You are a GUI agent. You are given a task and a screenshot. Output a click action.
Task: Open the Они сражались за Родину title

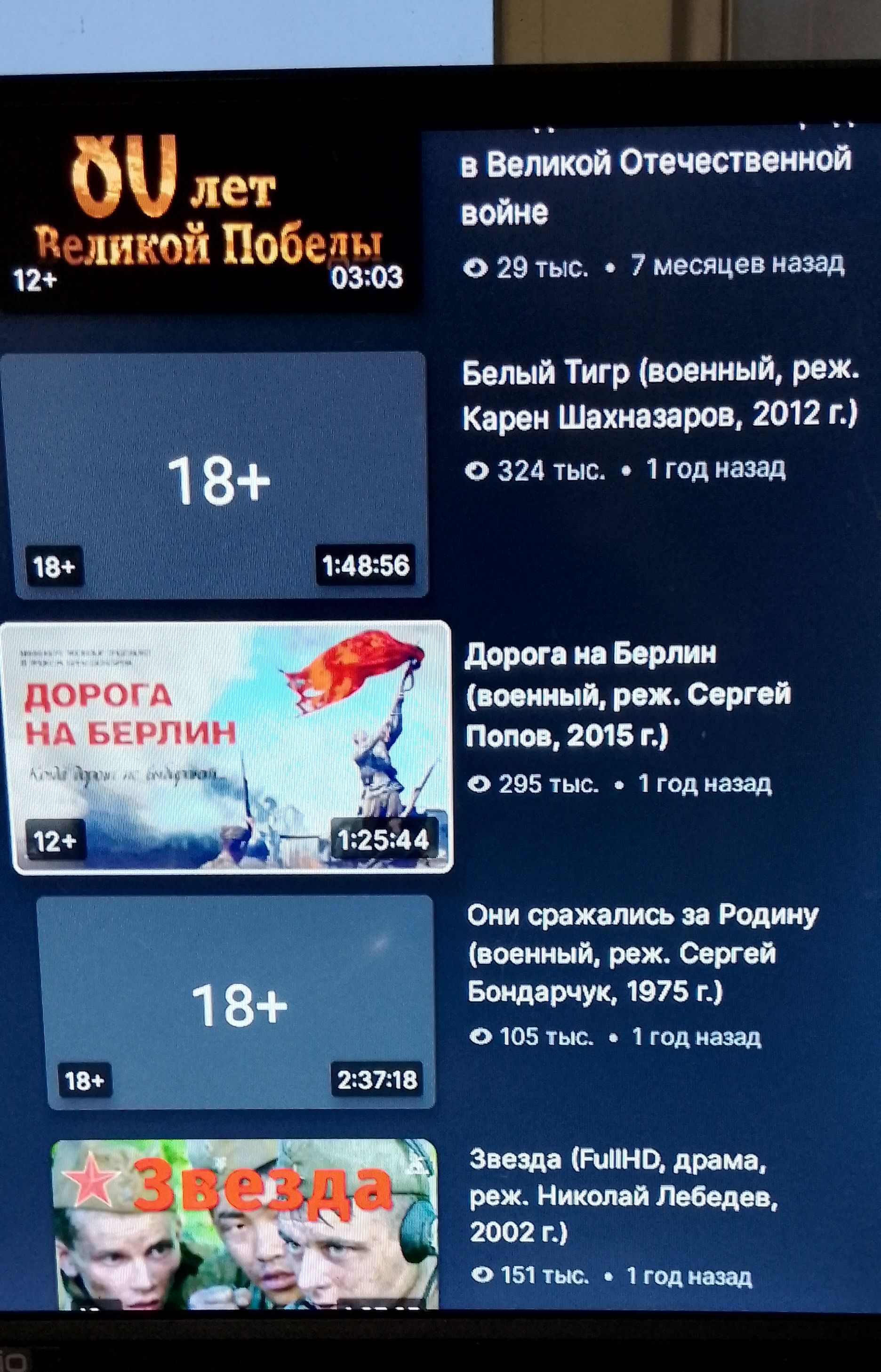[x=641, y=953]
